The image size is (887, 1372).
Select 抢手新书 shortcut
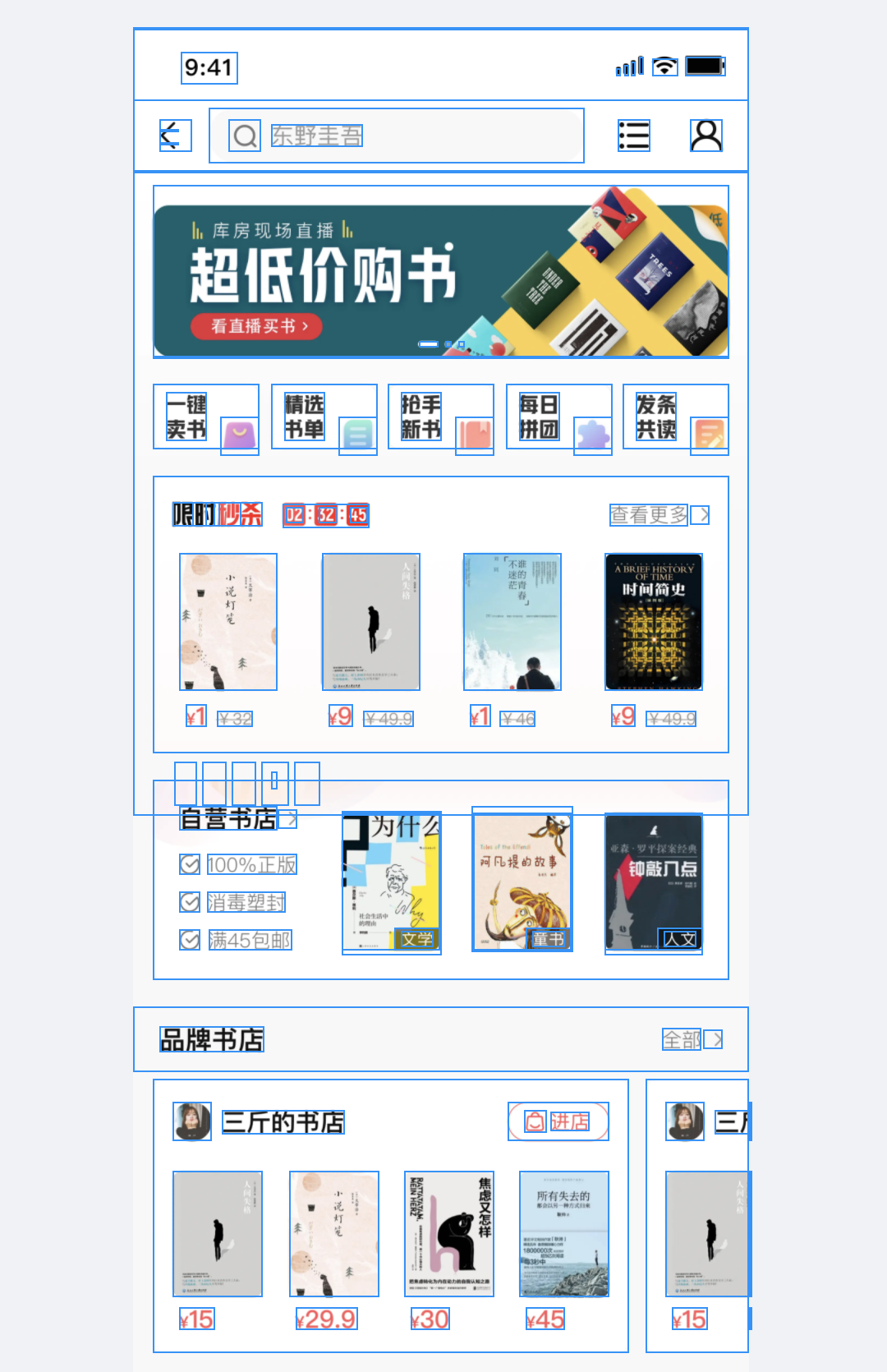pos(440,417)
